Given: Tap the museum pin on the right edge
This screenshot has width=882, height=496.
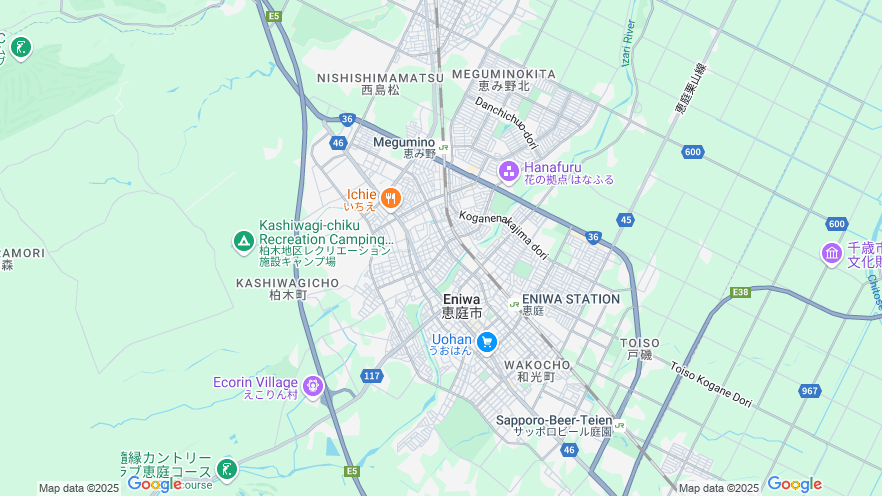Looking at the screenshot, I should tap(831, 254).
